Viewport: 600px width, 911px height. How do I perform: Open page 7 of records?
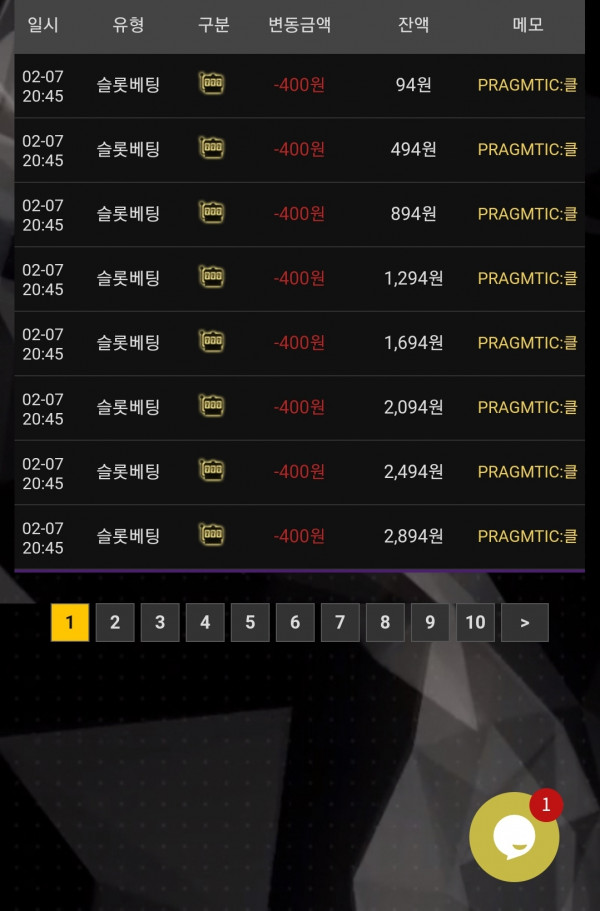point(340,622)
